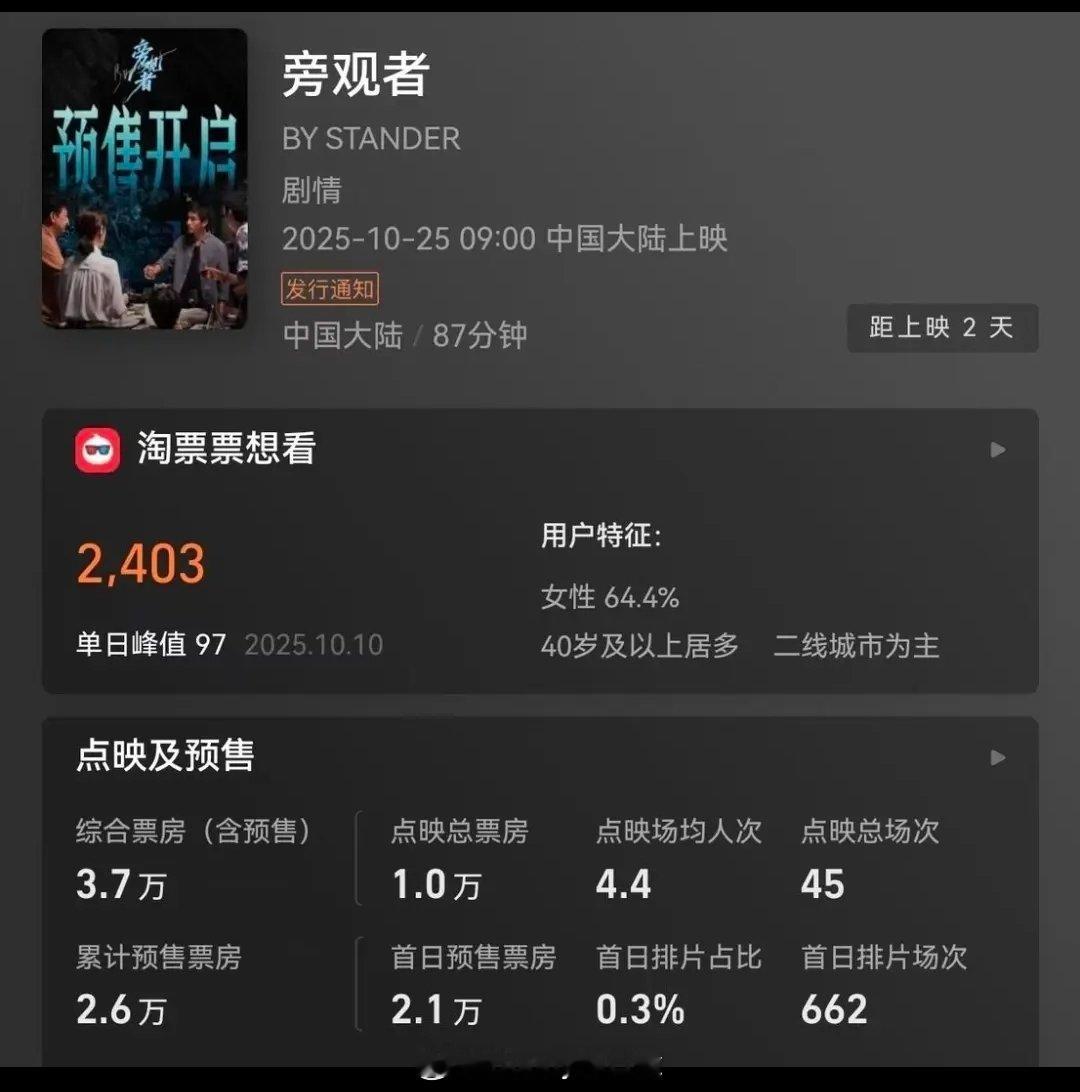Open the 淘票票想看 section arrow

tap(997, 450)
